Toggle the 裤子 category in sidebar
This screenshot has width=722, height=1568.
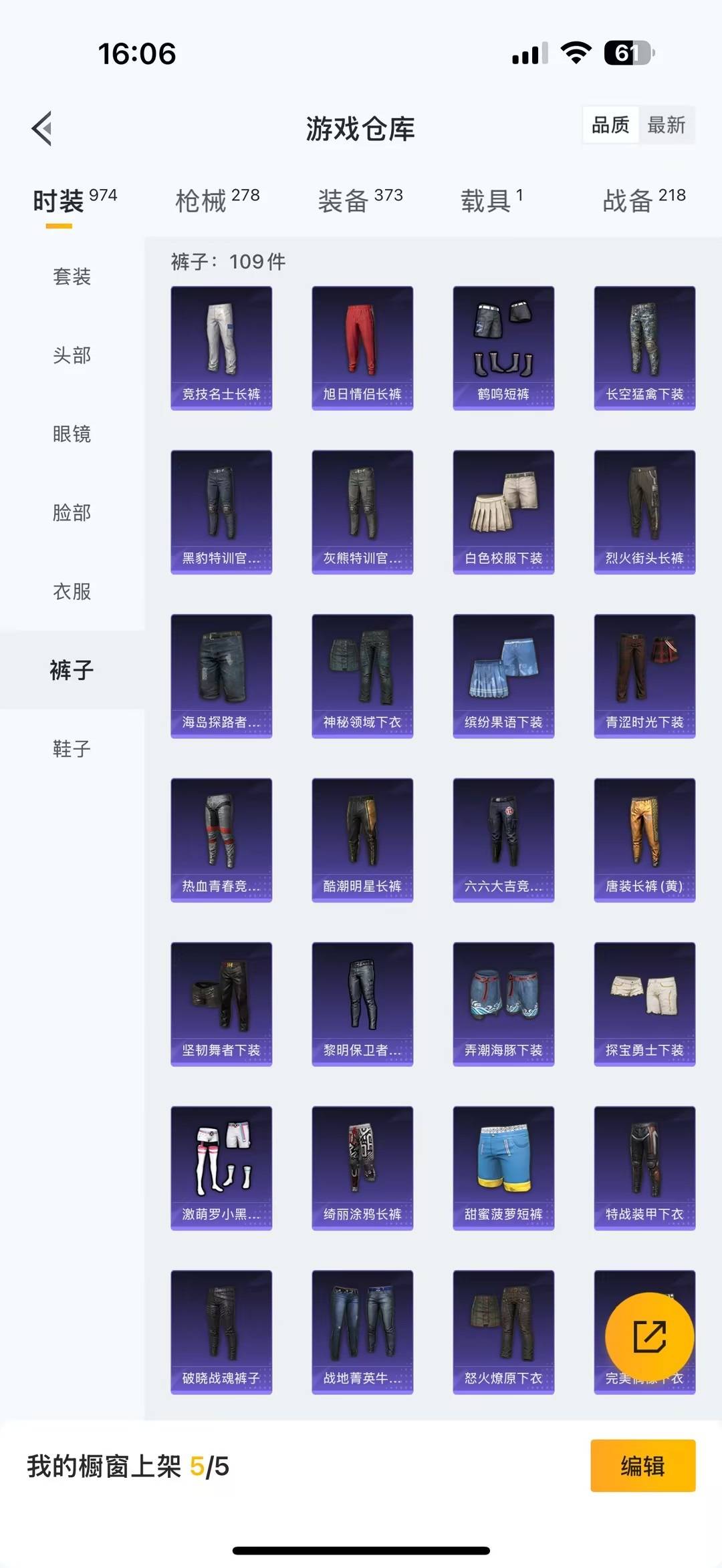click(72, 670)
